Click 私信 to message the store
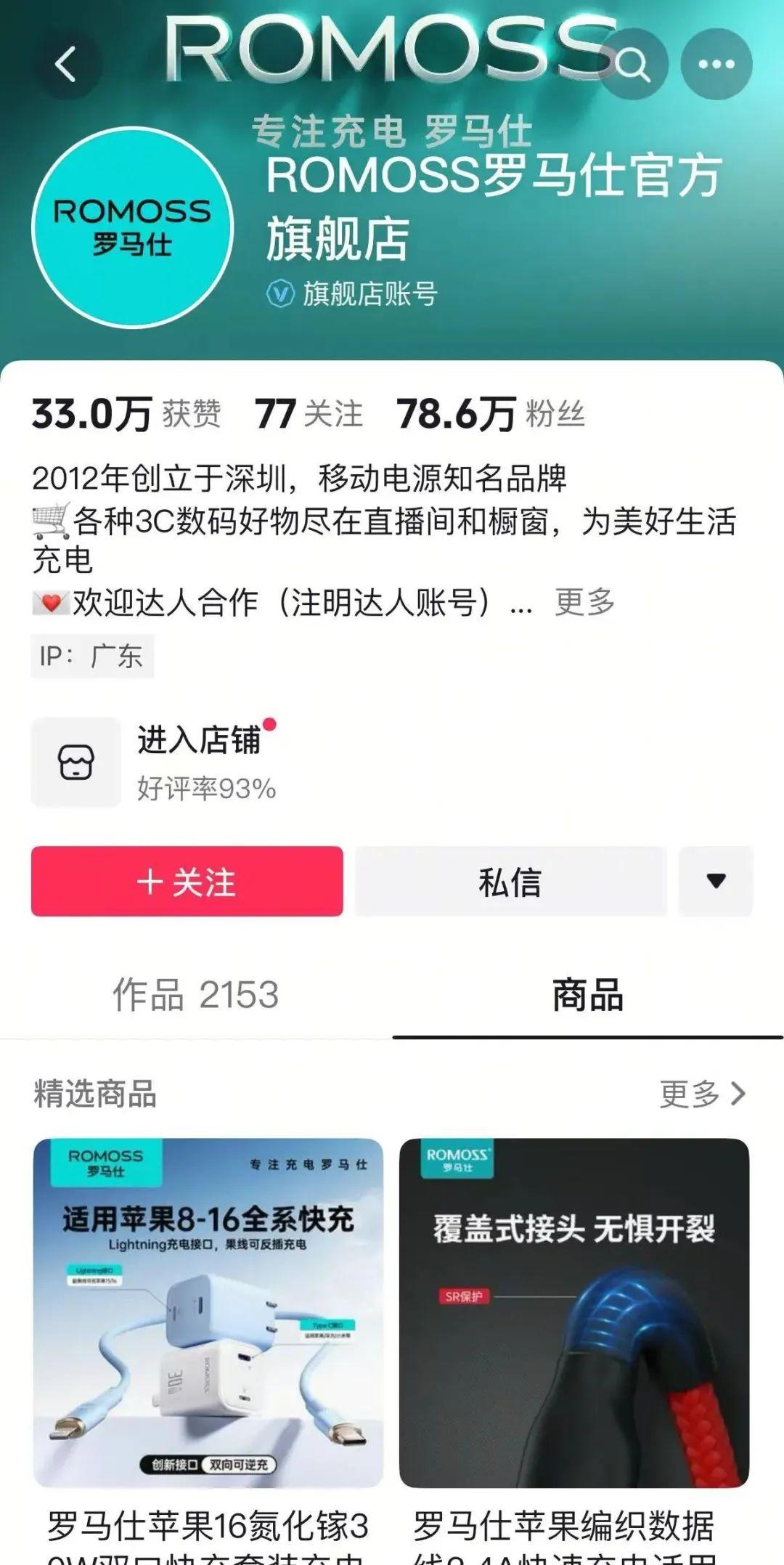The image size is (784, 1565). 510,880
